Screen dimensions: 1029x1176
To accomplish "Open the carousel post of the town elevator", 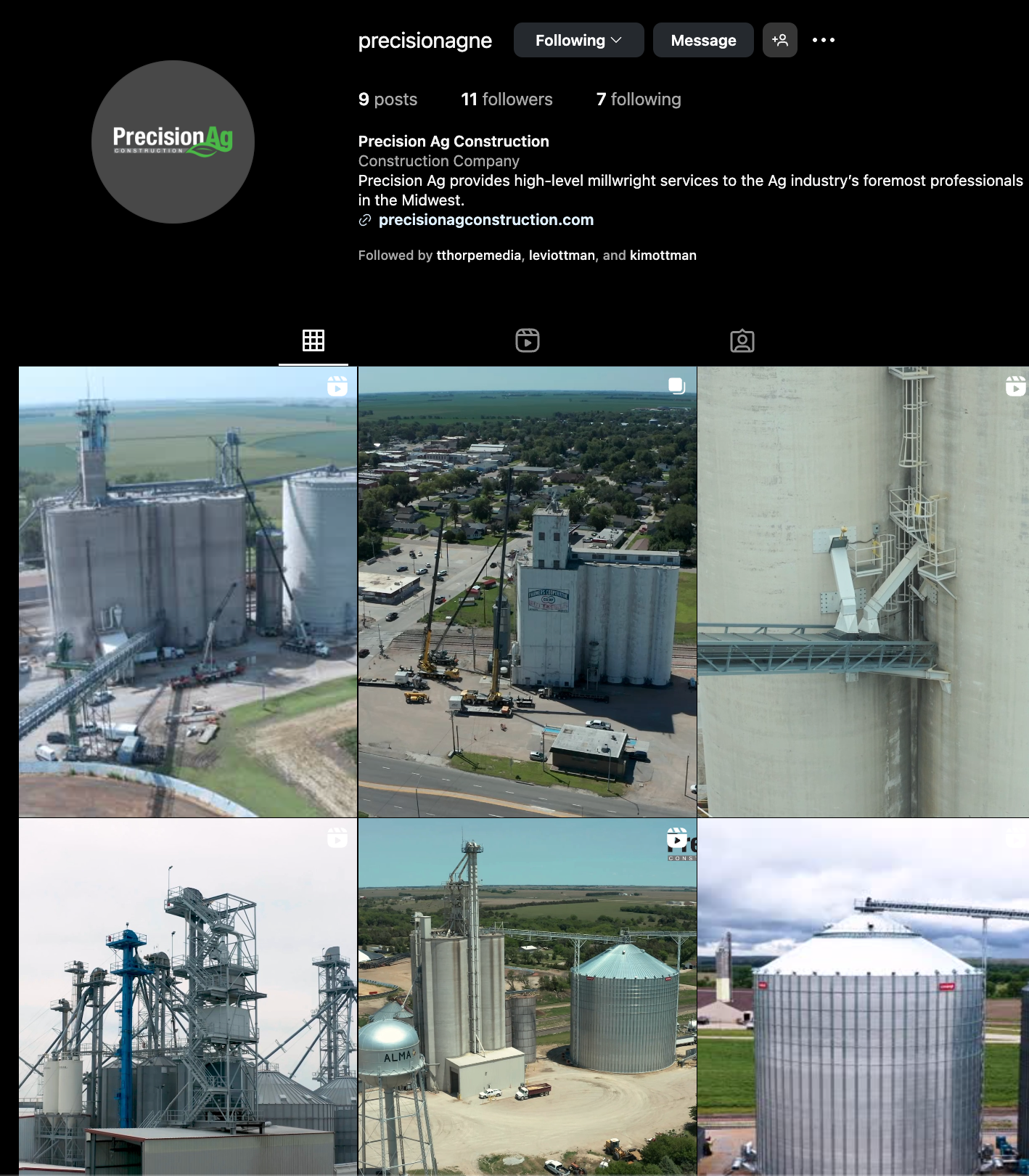I will (528, 592).
